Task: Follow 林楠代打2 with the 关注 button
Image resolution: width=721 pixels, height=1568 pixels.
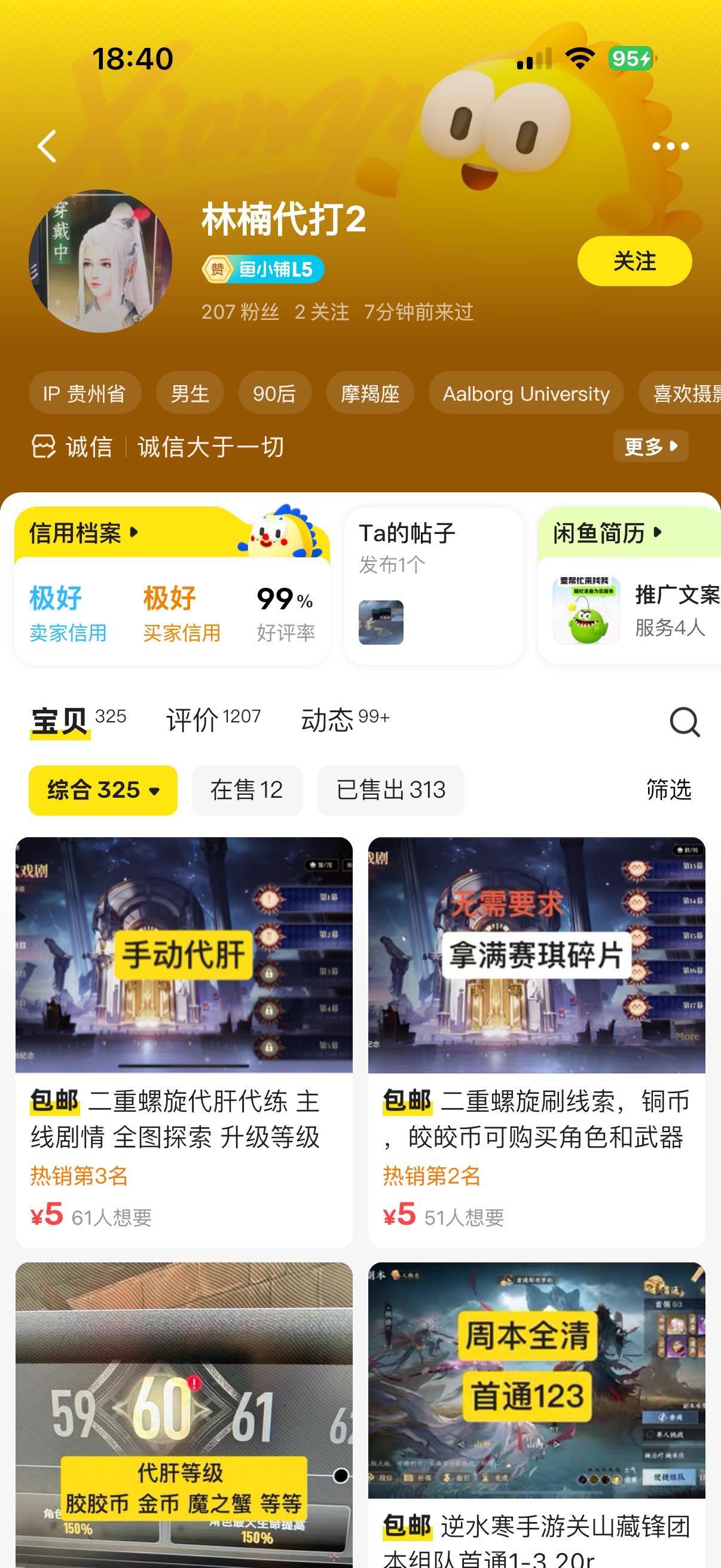Action: click(x=634, y=261)
